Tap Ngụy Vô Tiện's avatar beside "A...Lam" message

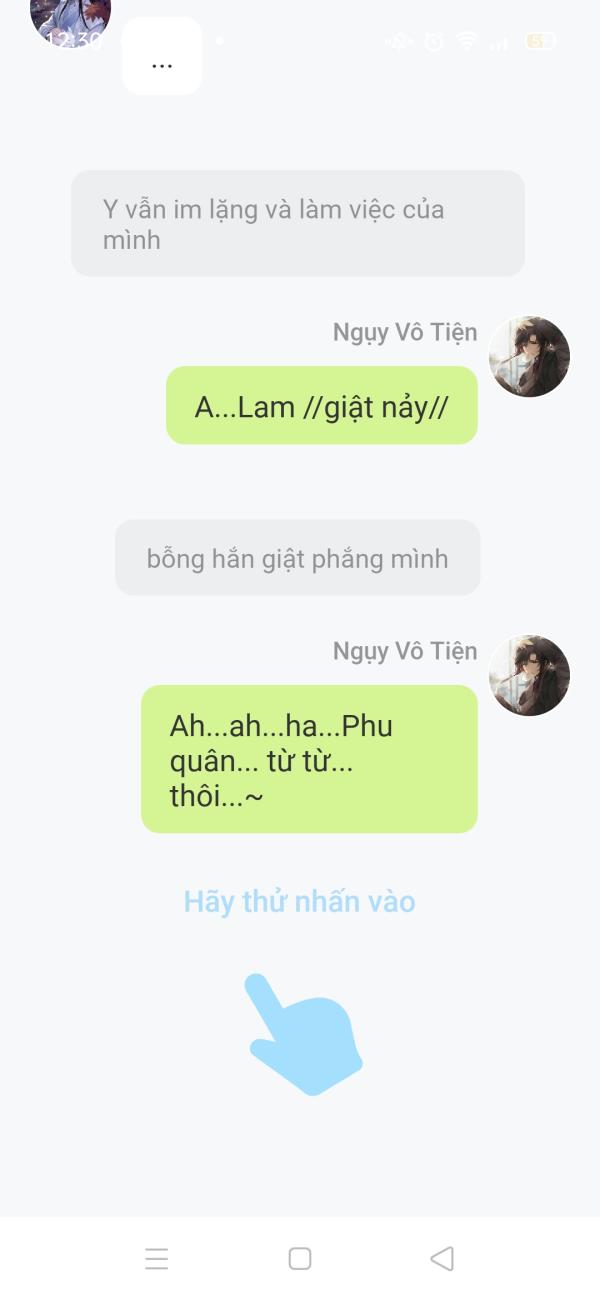(529, 357)
